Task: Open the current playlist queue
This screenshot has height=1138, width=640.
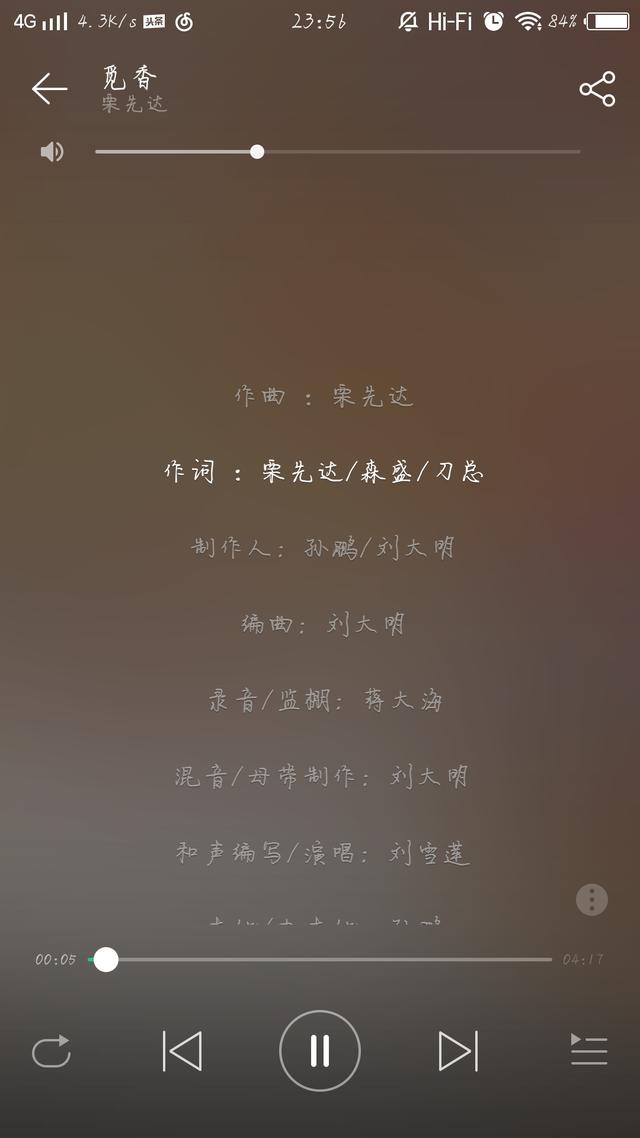Action: pos(589,1051)
